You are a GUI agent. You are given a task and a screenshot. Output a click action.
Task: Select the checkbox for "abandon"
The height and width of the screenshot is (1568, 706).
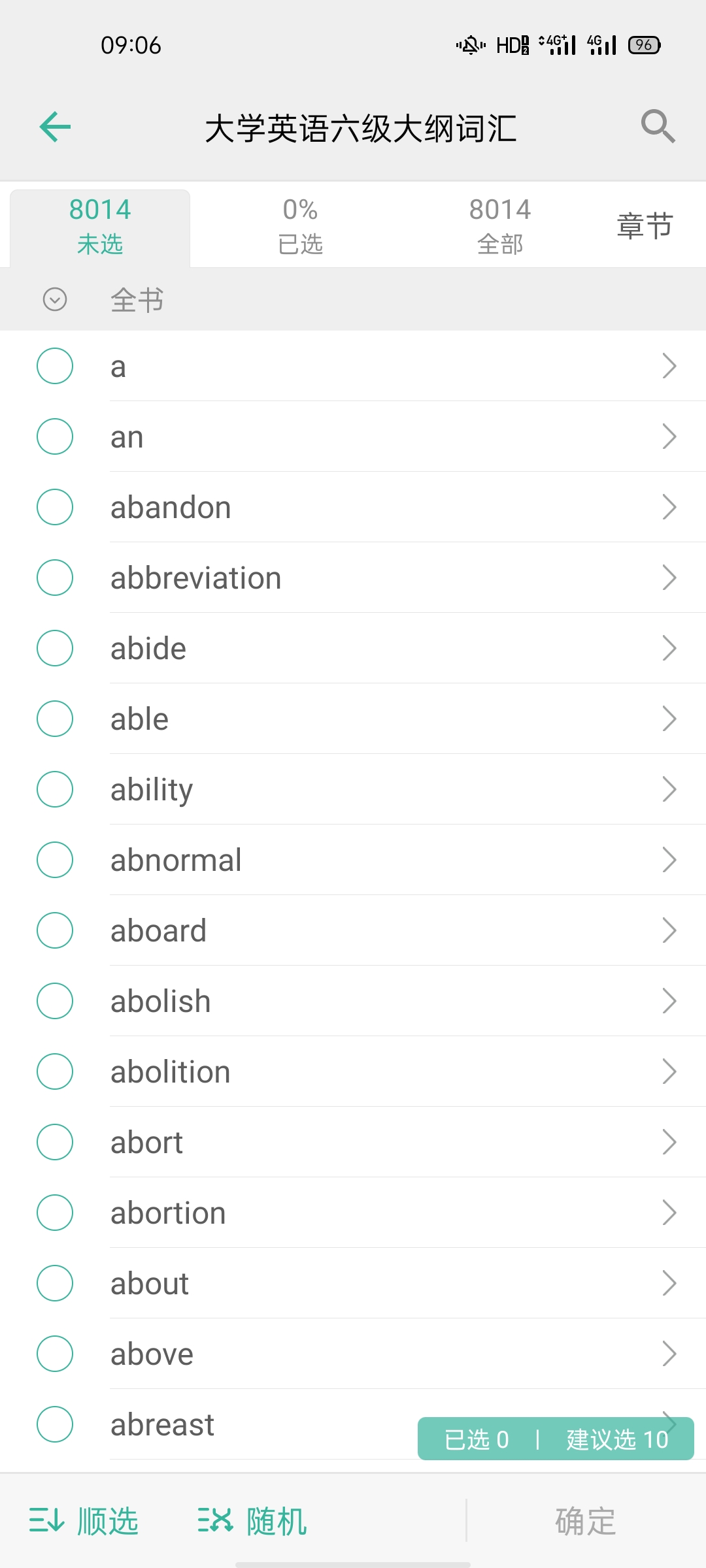point(55,507)
